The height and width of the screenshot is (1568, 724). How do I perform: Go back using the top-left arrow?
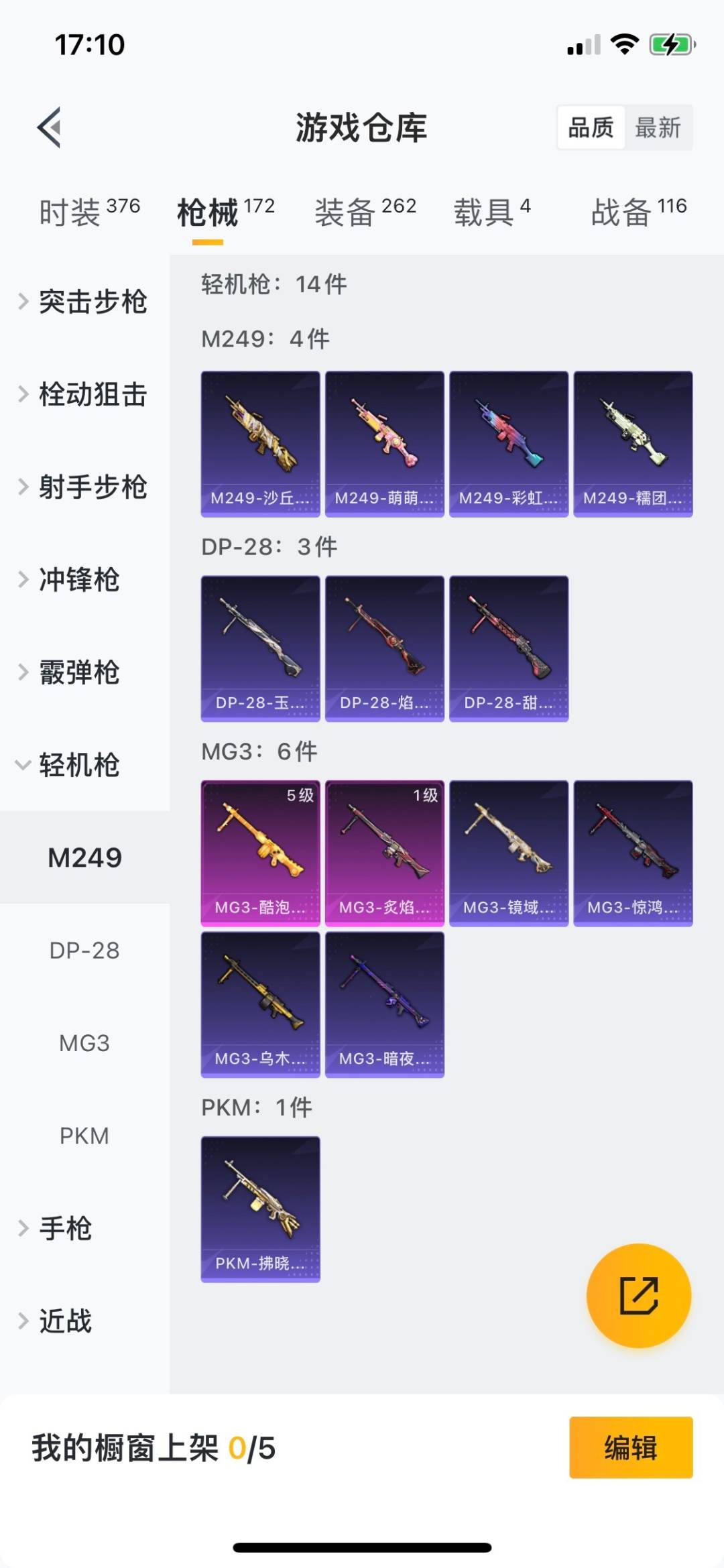point(49,127)
